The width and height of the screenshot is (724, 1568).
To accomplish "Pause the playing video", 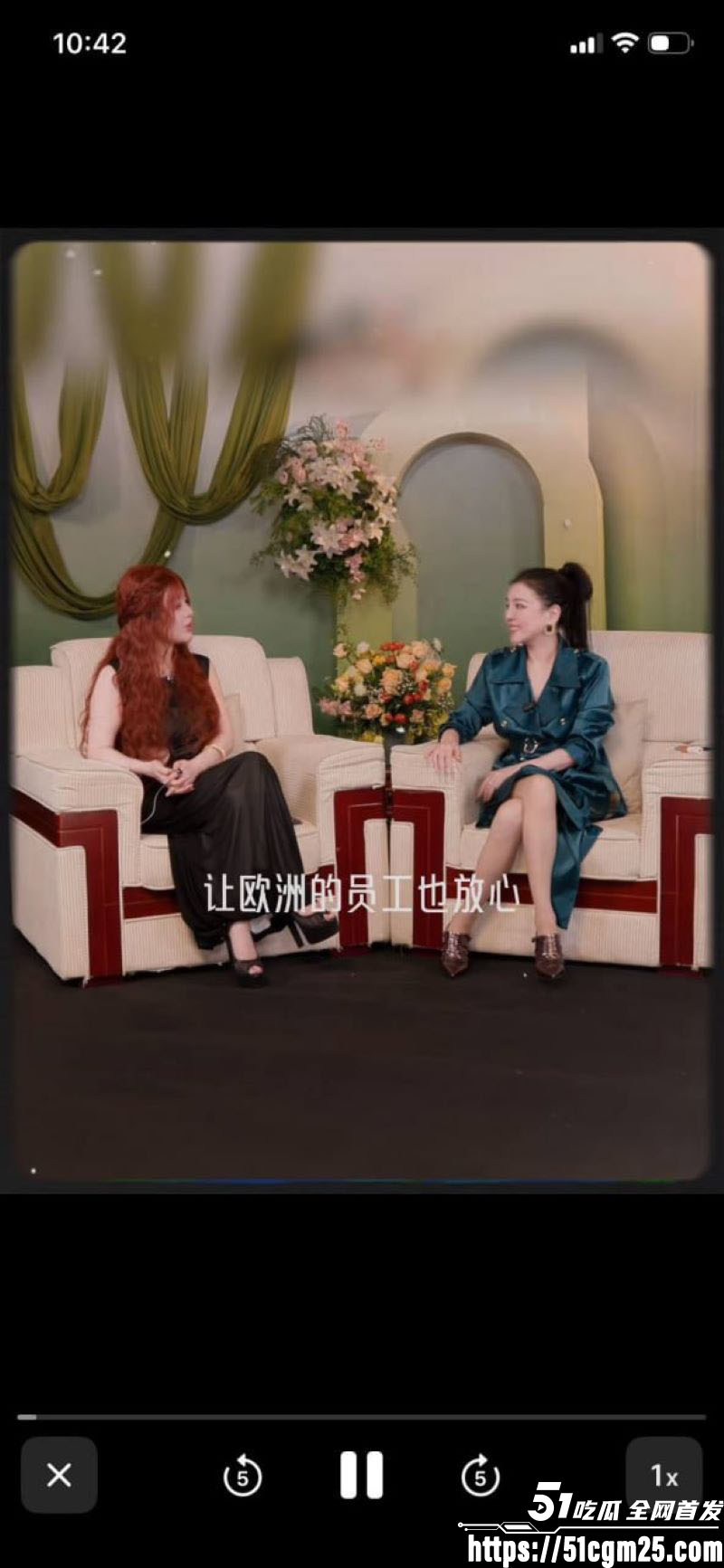I will (361, 1475).
